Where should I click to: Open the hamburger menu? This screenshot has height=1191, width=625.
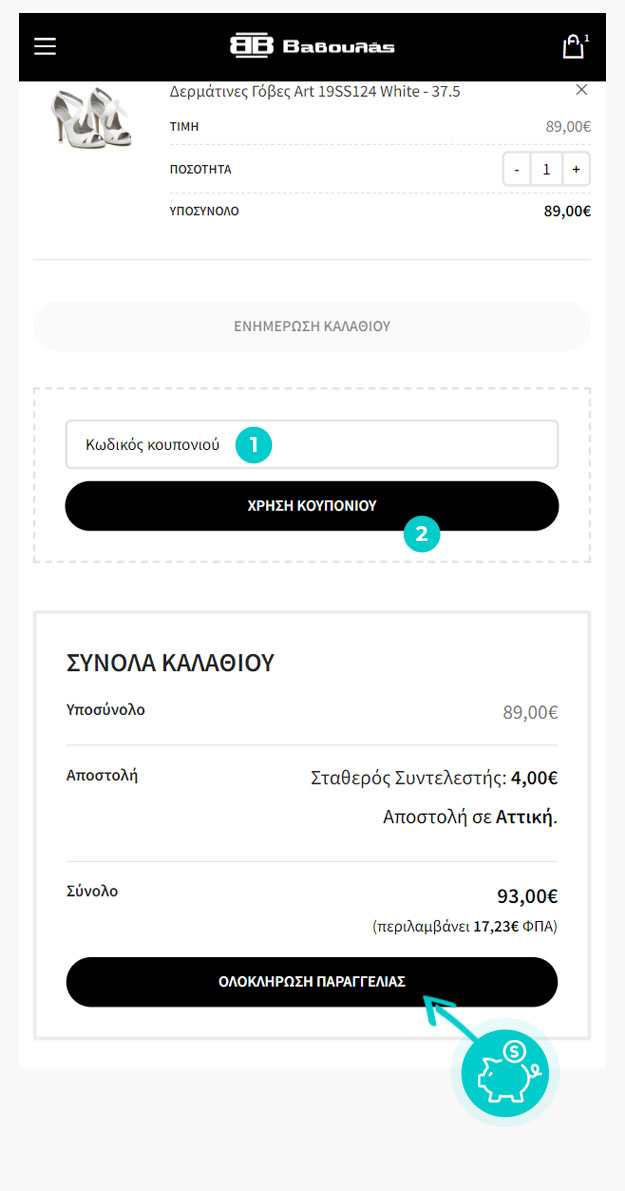click(x=45, y=46)
